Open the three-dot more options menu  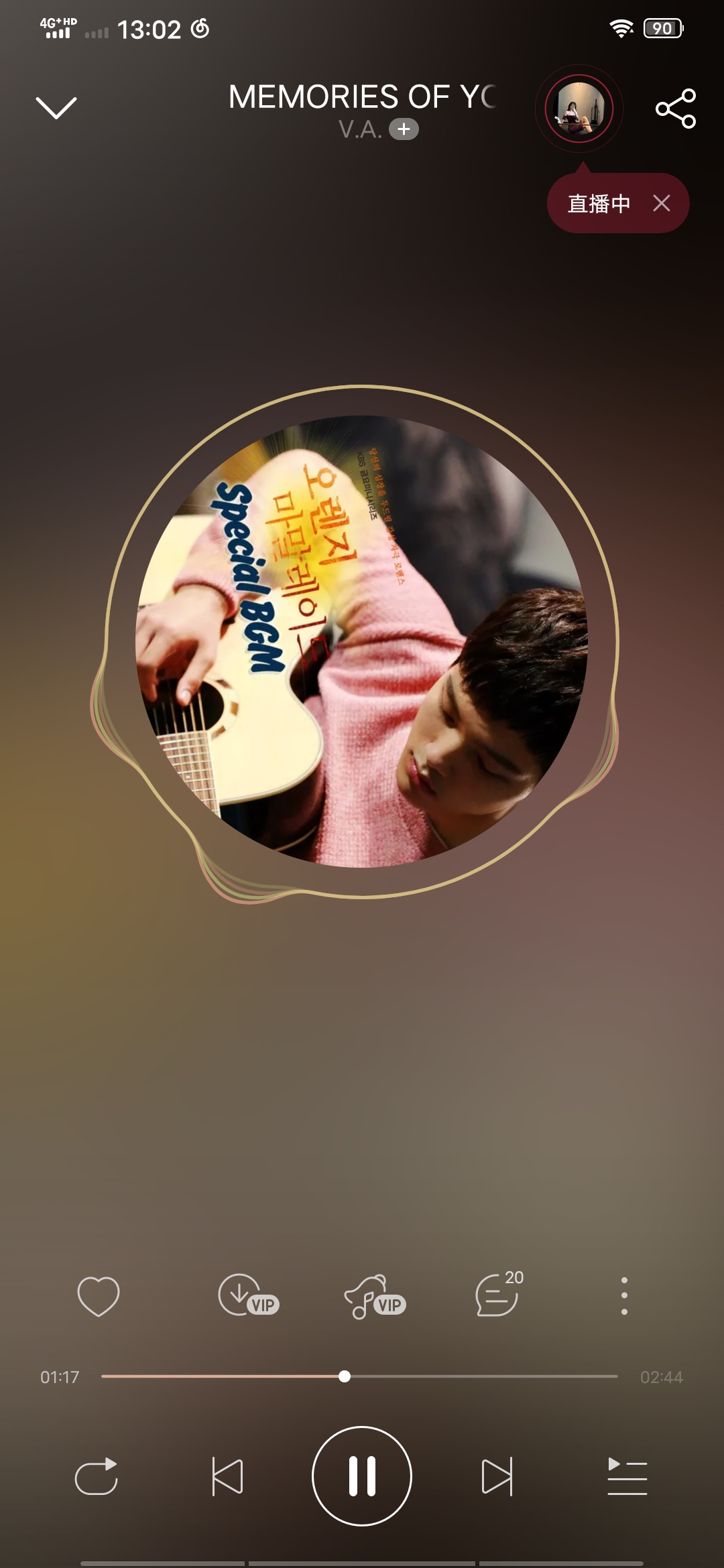(624, 1295)
